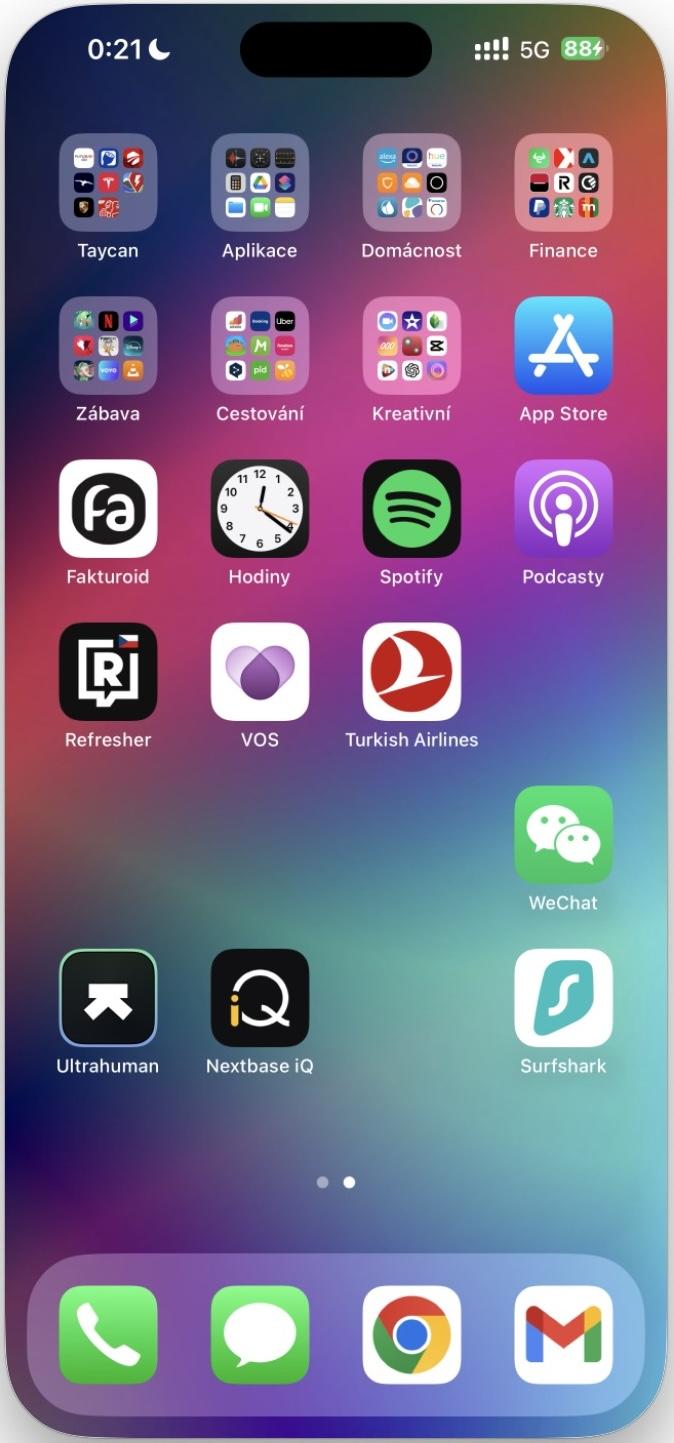Screen dimensions: 674x1443
Task: Open the Domácnost folder
Action: pyautogui.click(x=412, y=183)
